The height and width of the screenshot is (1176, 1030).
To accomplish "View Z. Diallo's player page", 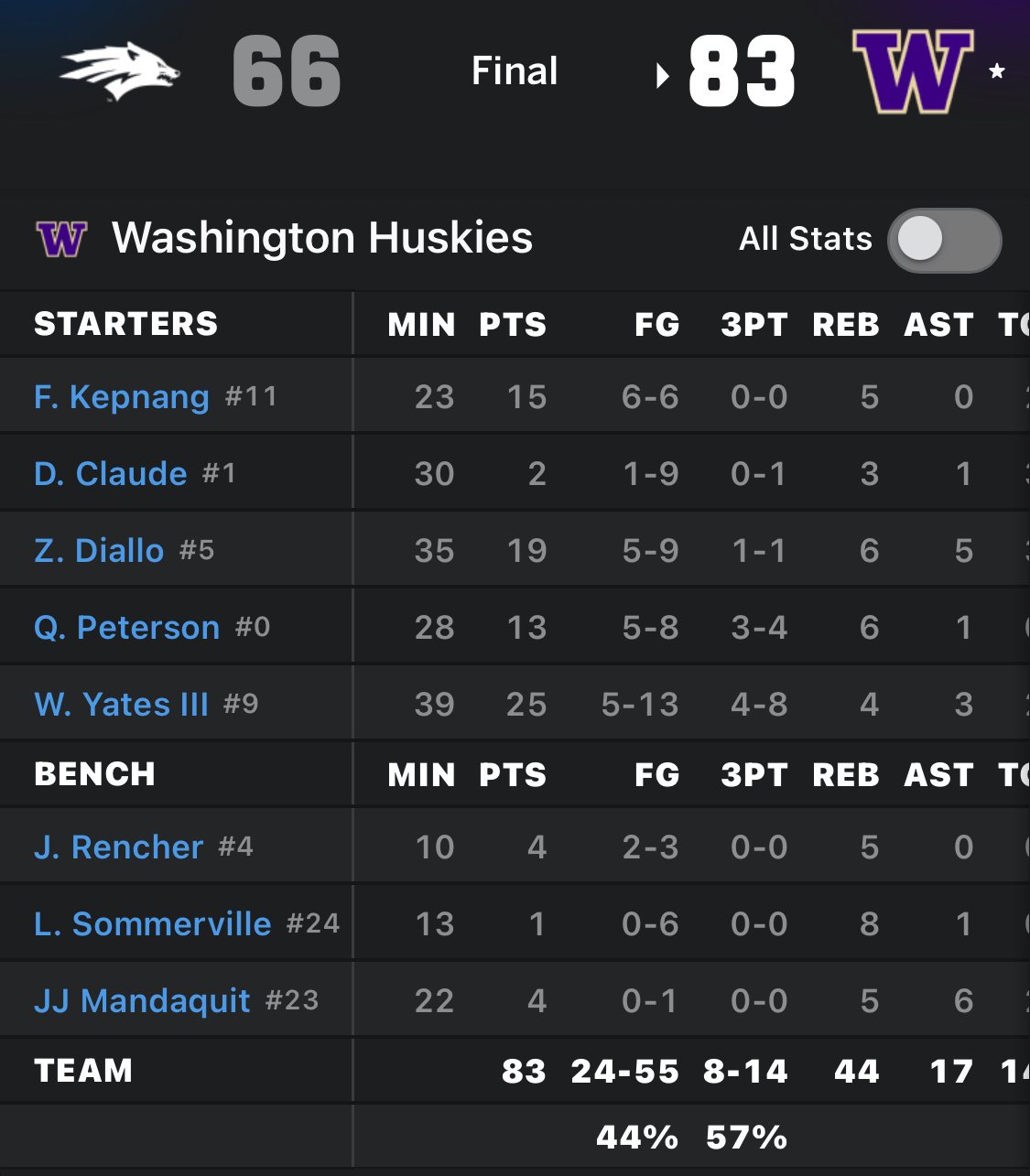I will [x=99, y=551].
